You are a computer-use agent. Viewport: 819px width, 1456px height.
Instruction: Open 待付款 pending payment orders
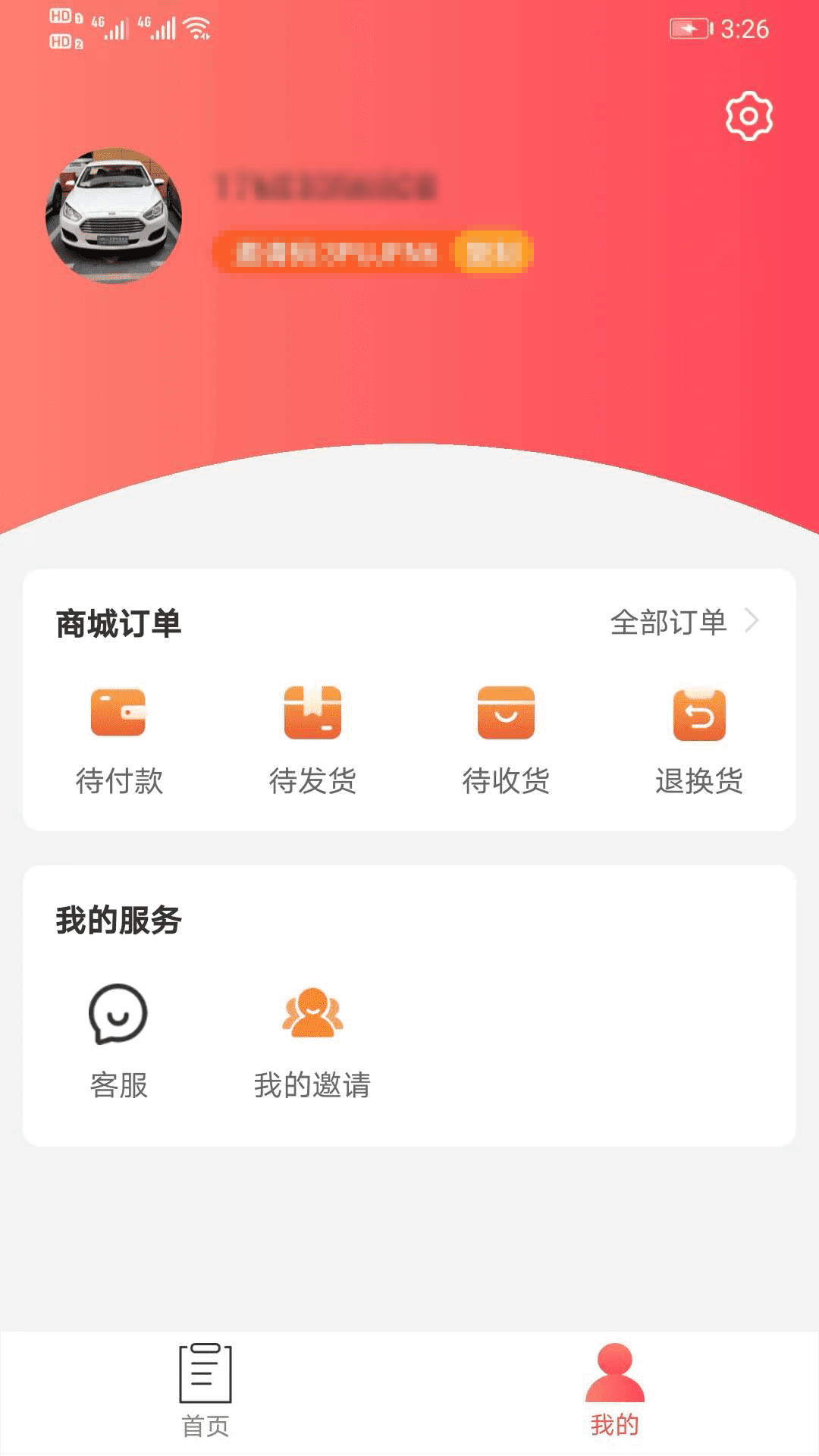coord(119,739)
